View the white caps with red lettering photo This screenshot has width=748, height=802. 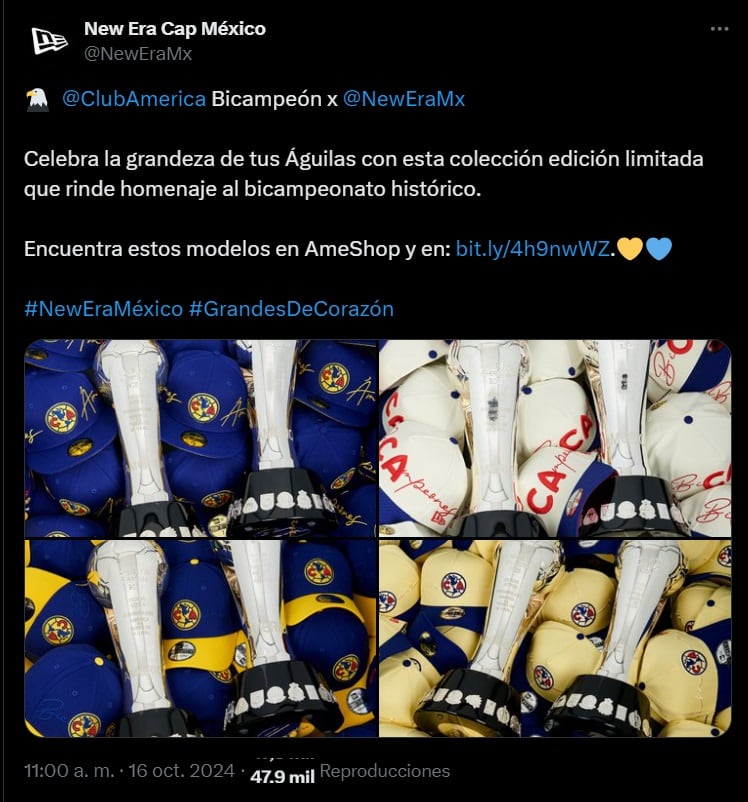pyautogui.click(x=555, y=438)
